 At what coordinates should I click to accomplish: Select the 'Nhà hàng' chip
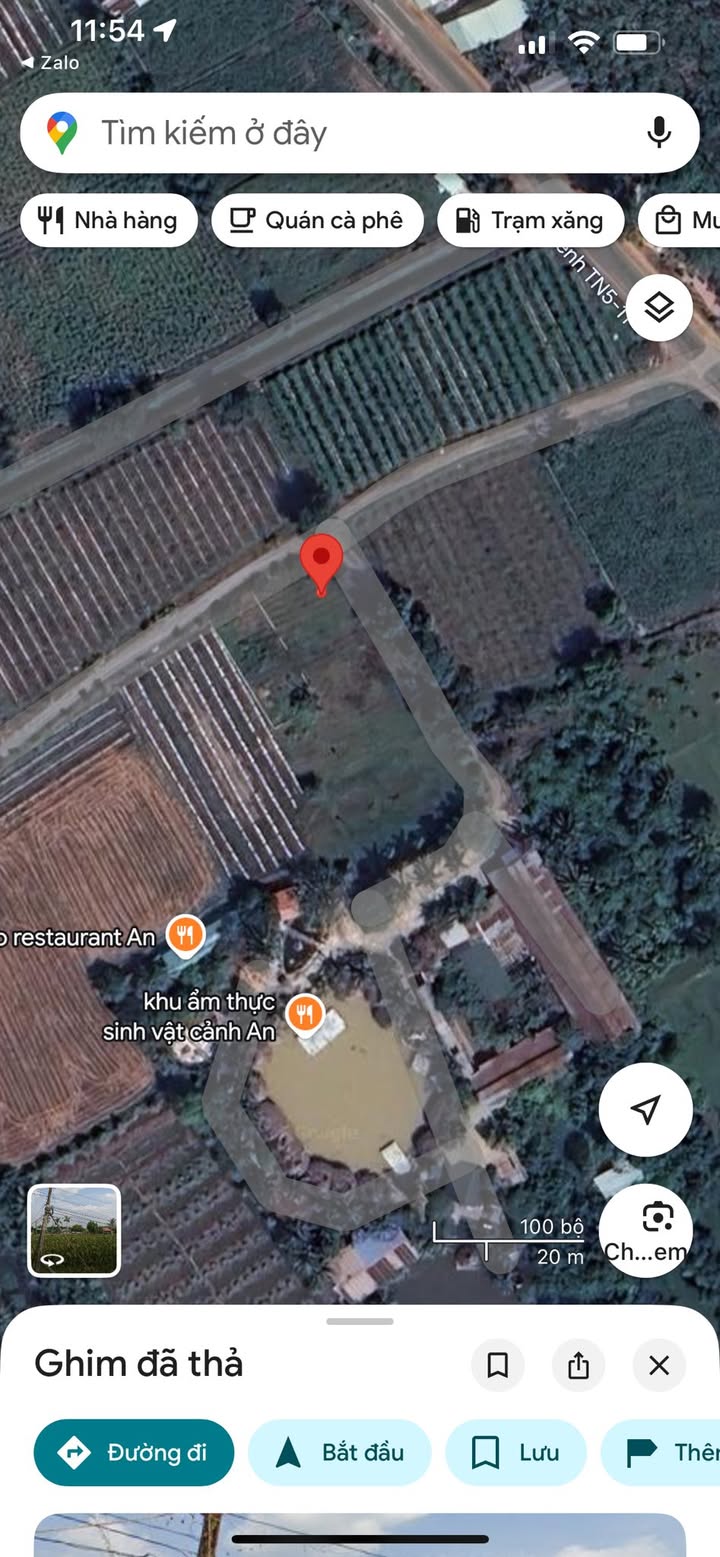click(x=108, y=220)
